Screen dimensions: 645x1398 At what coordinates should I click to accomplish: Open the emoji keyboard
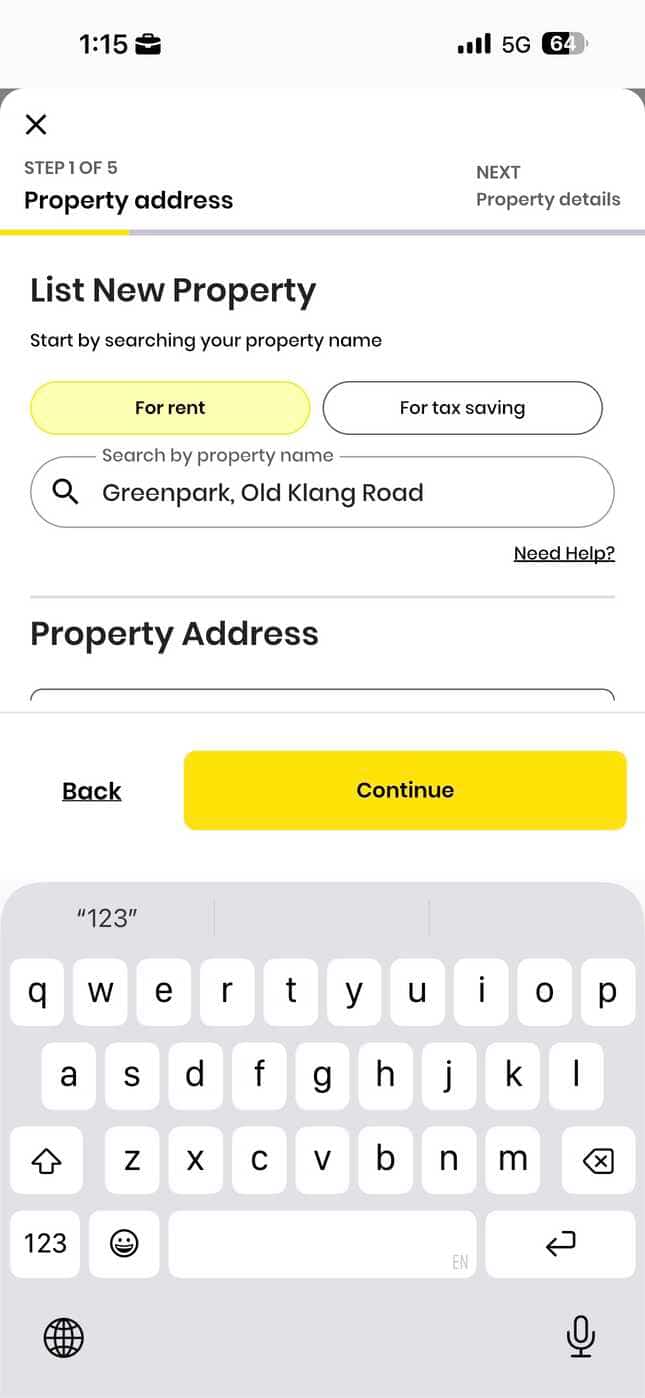[124, 1244]
